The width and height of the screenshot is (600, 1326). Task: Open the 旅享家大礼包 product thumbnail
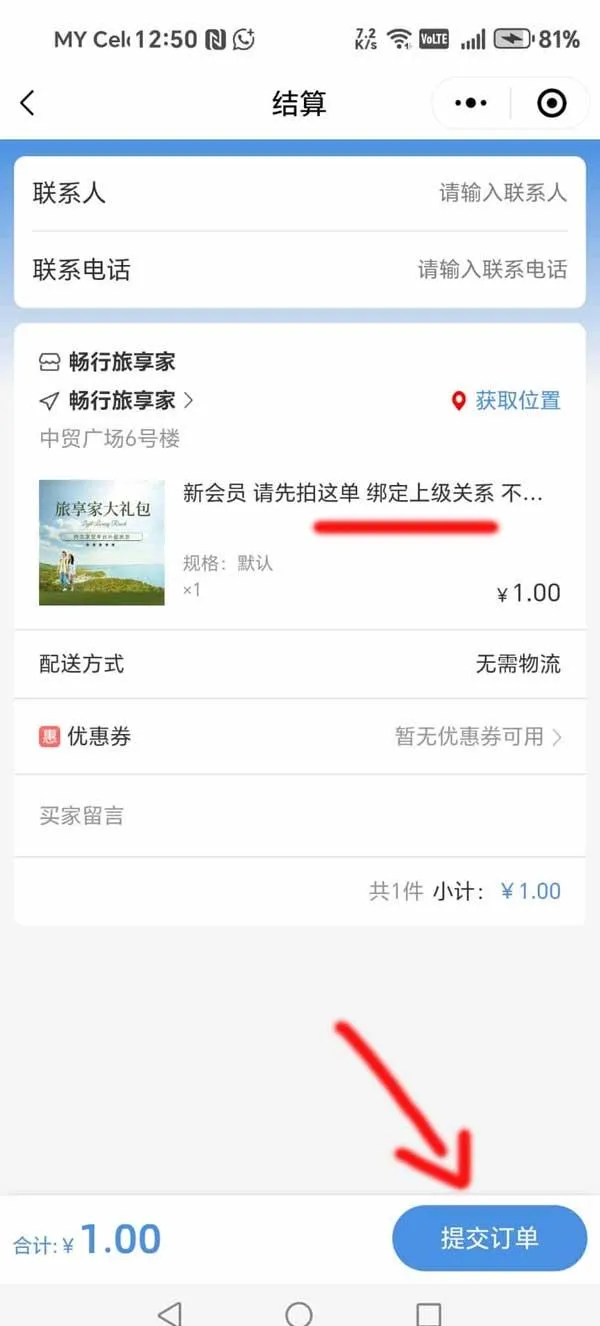pos(101,542)
